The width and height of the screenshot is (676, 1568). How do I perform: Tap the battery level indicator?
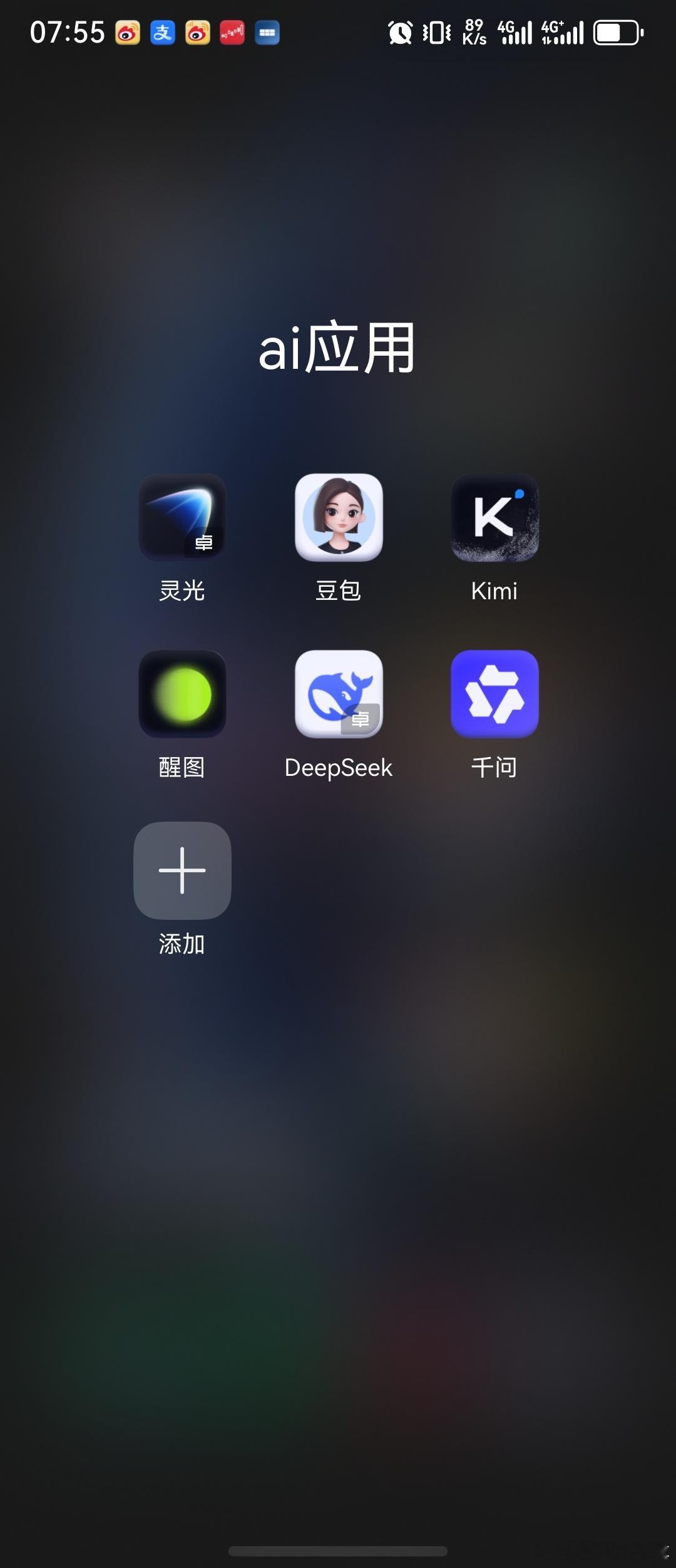tap(617, 31)
